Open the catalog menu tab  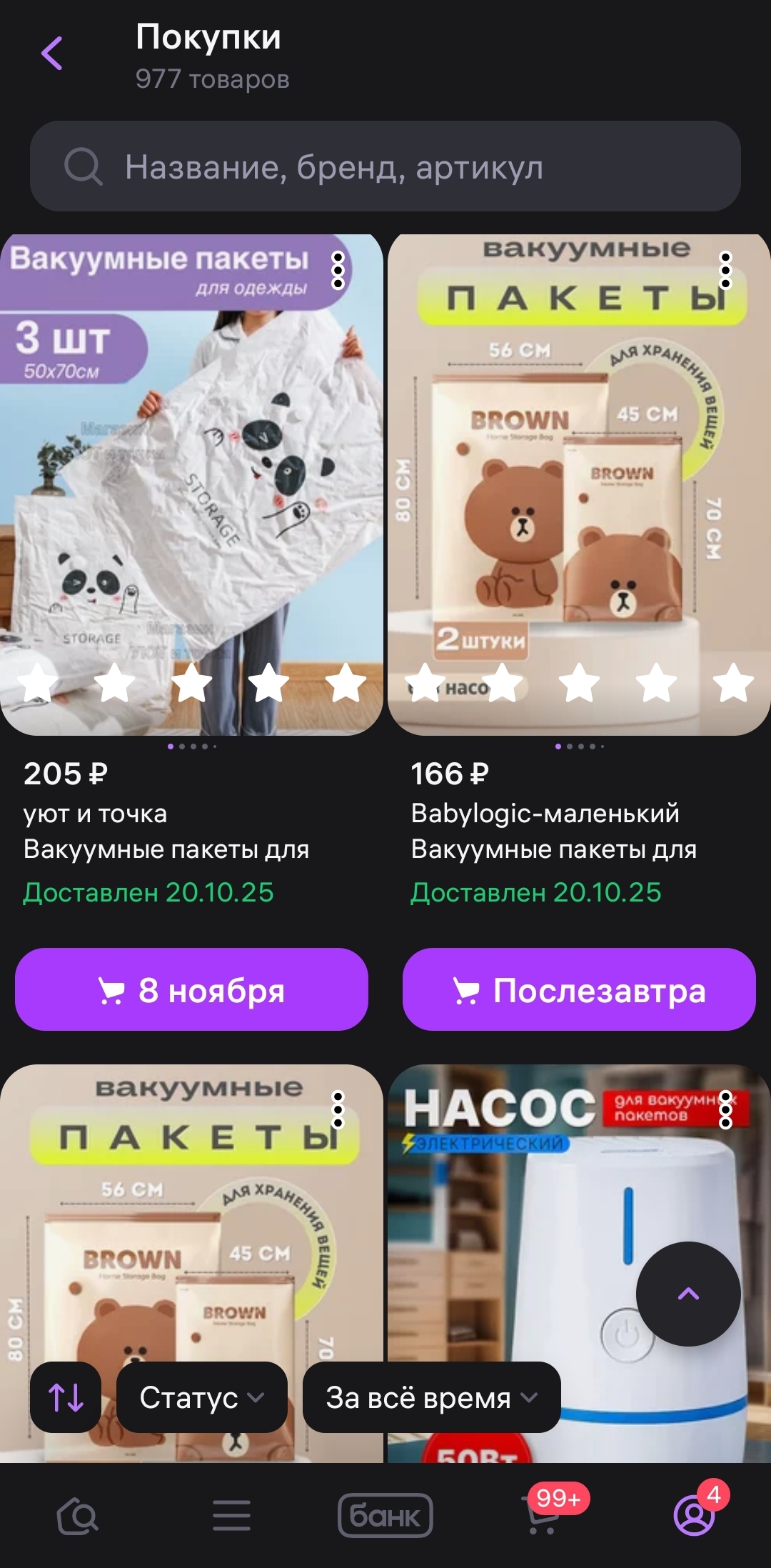point(231,1515)
